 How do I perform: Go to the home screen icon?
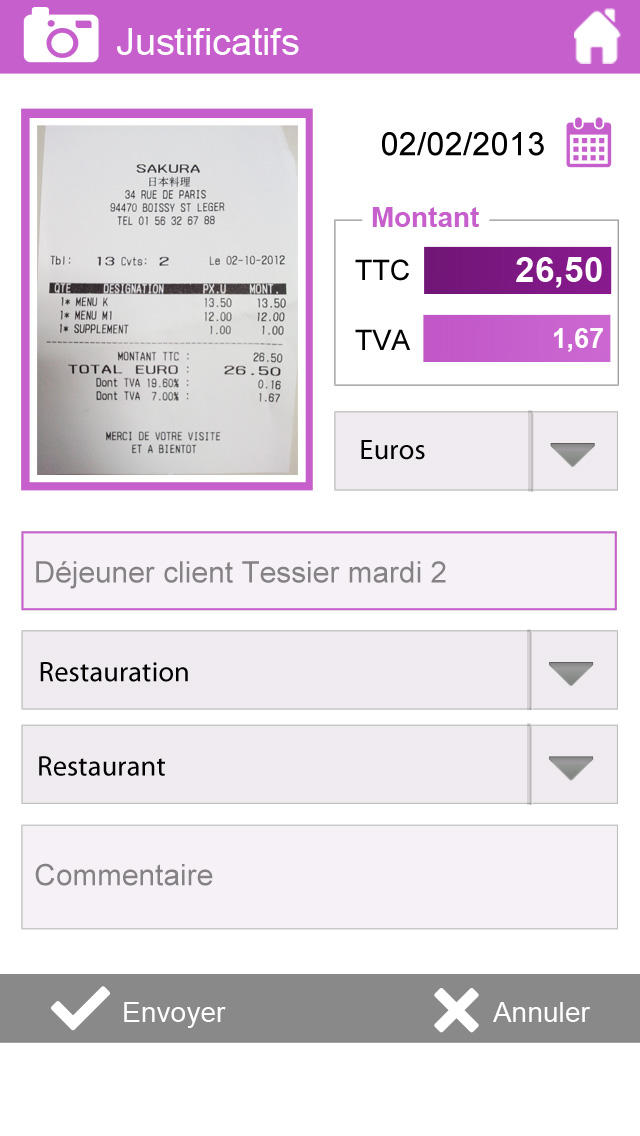click(x=596, y=38)
